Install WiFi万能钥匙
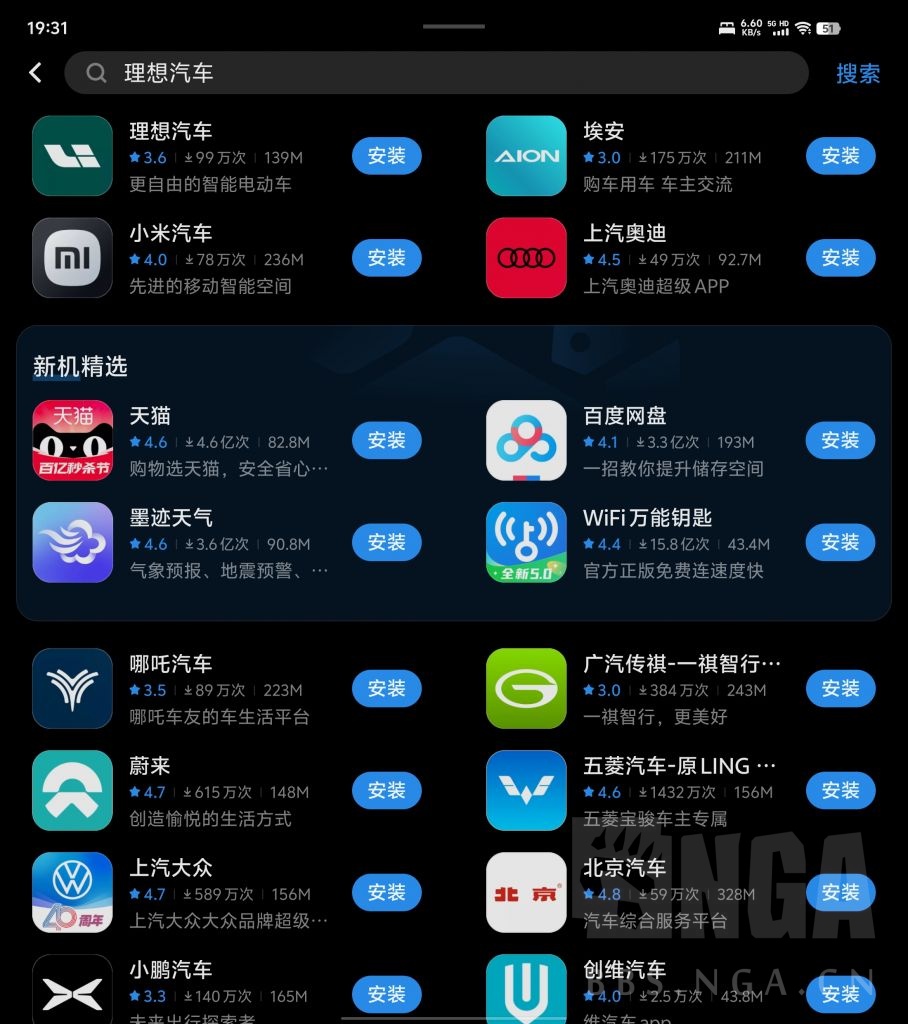Image resolution: width=908 pixels, height=1024 pixels. (x=840, y=543)
